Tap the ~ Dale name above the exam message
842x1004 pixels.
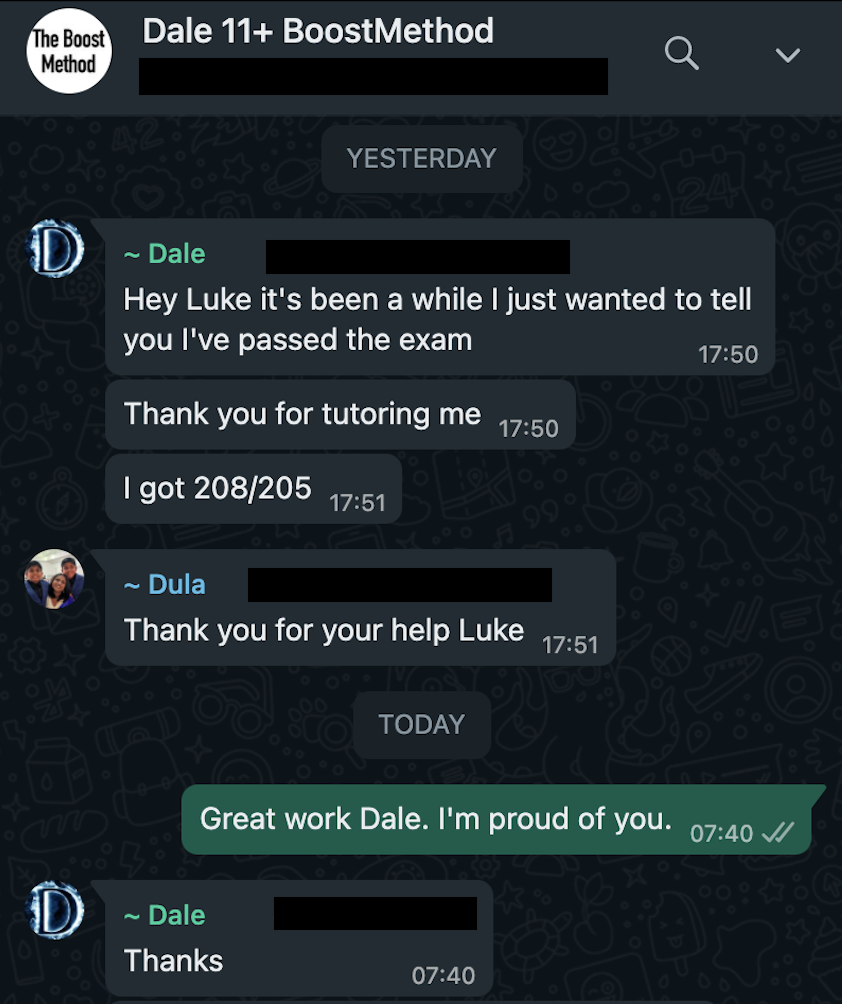pyautogui.click(x=165, y=255)
